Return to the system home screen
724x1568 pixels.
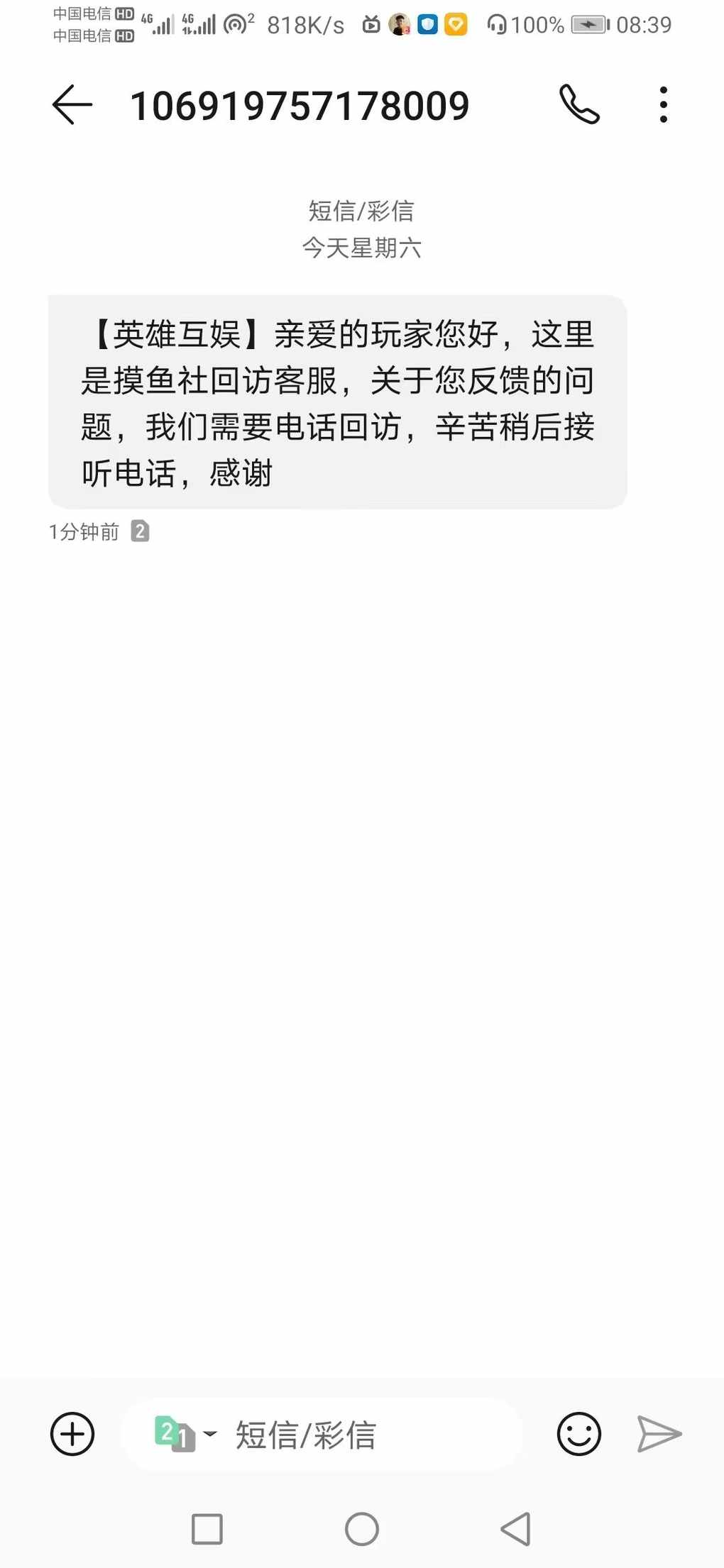(362, 1529)
